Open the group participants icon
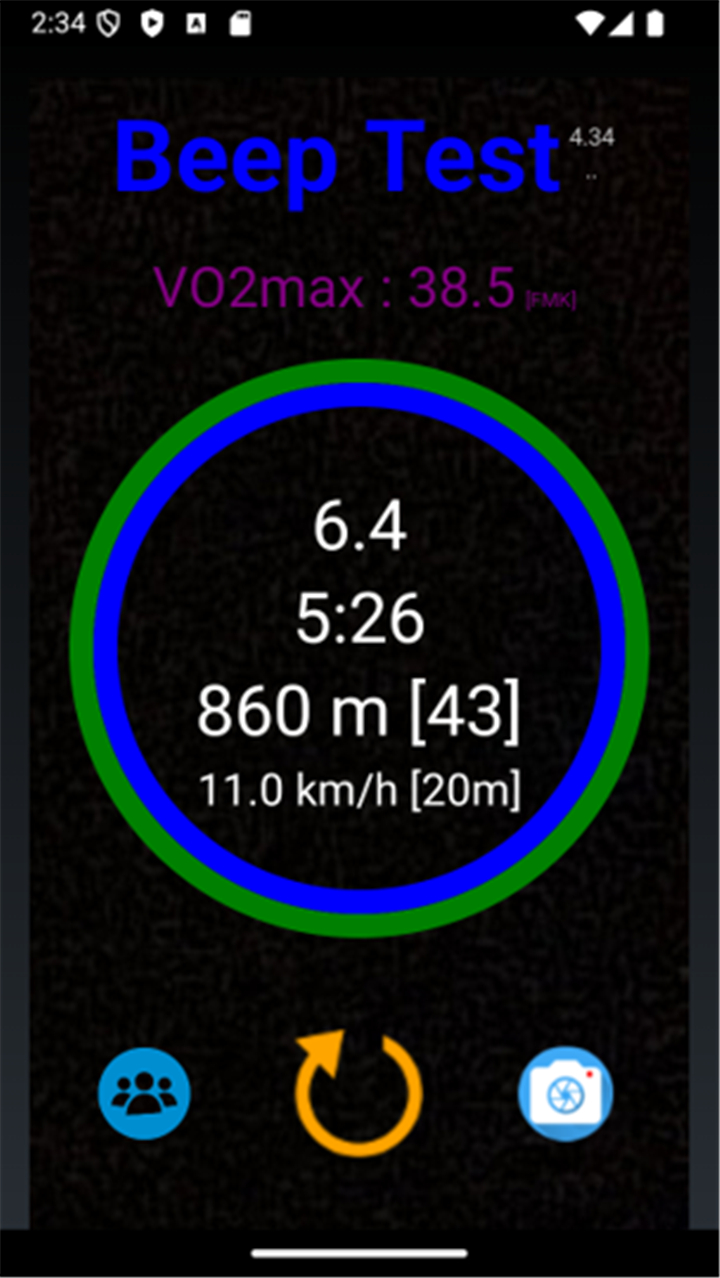Image resolution: width=720 pixels, height=1278 pixels. [x=144, y=1093]
